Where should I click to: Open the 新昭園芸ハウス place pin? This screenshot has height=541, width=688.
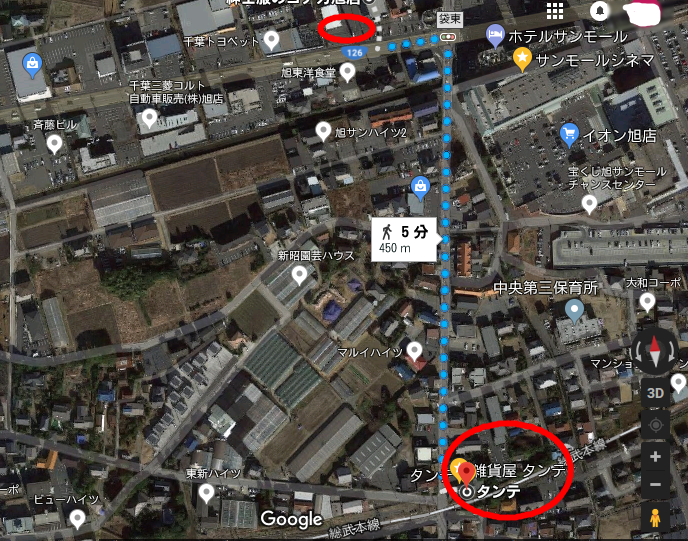(x=299, y=275)
